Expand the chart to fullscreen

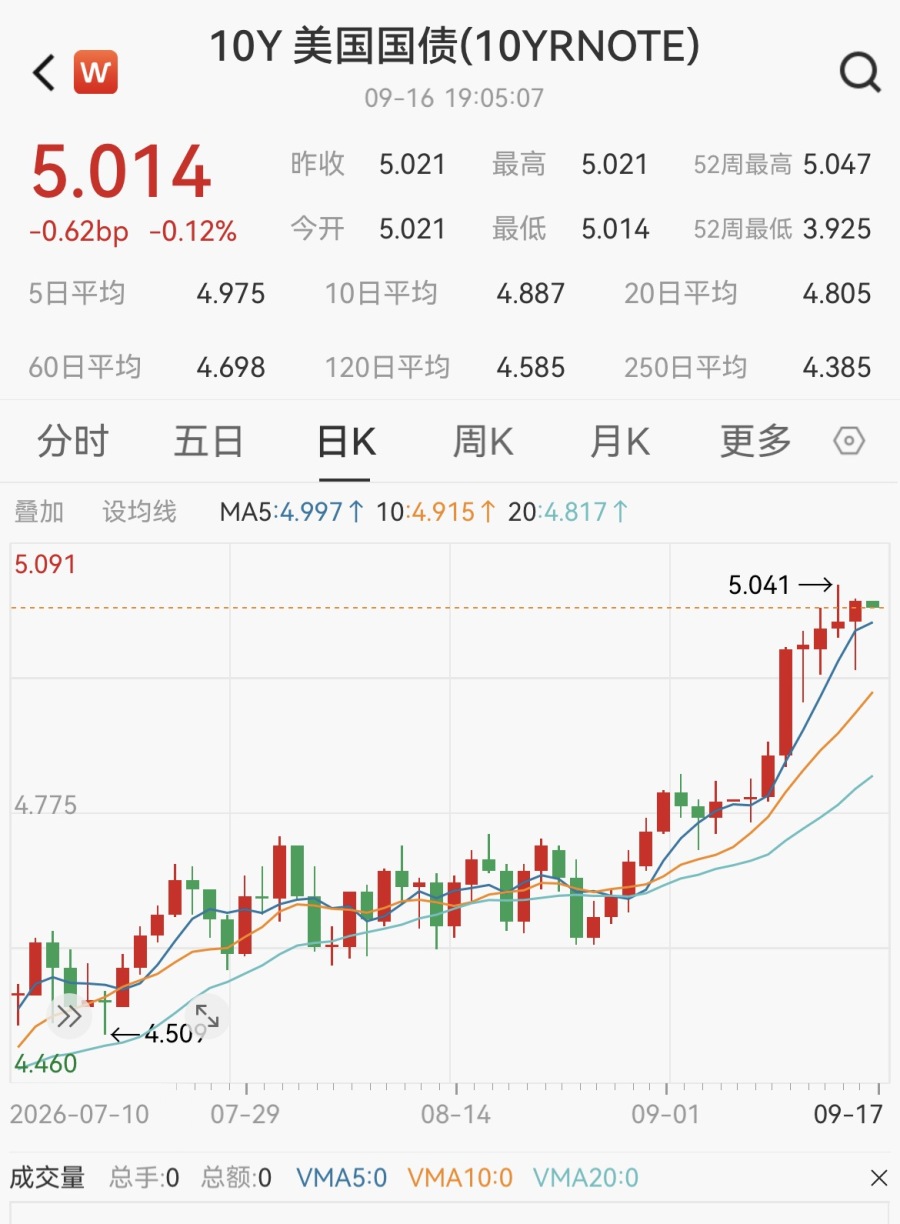tap(207, 1017)
